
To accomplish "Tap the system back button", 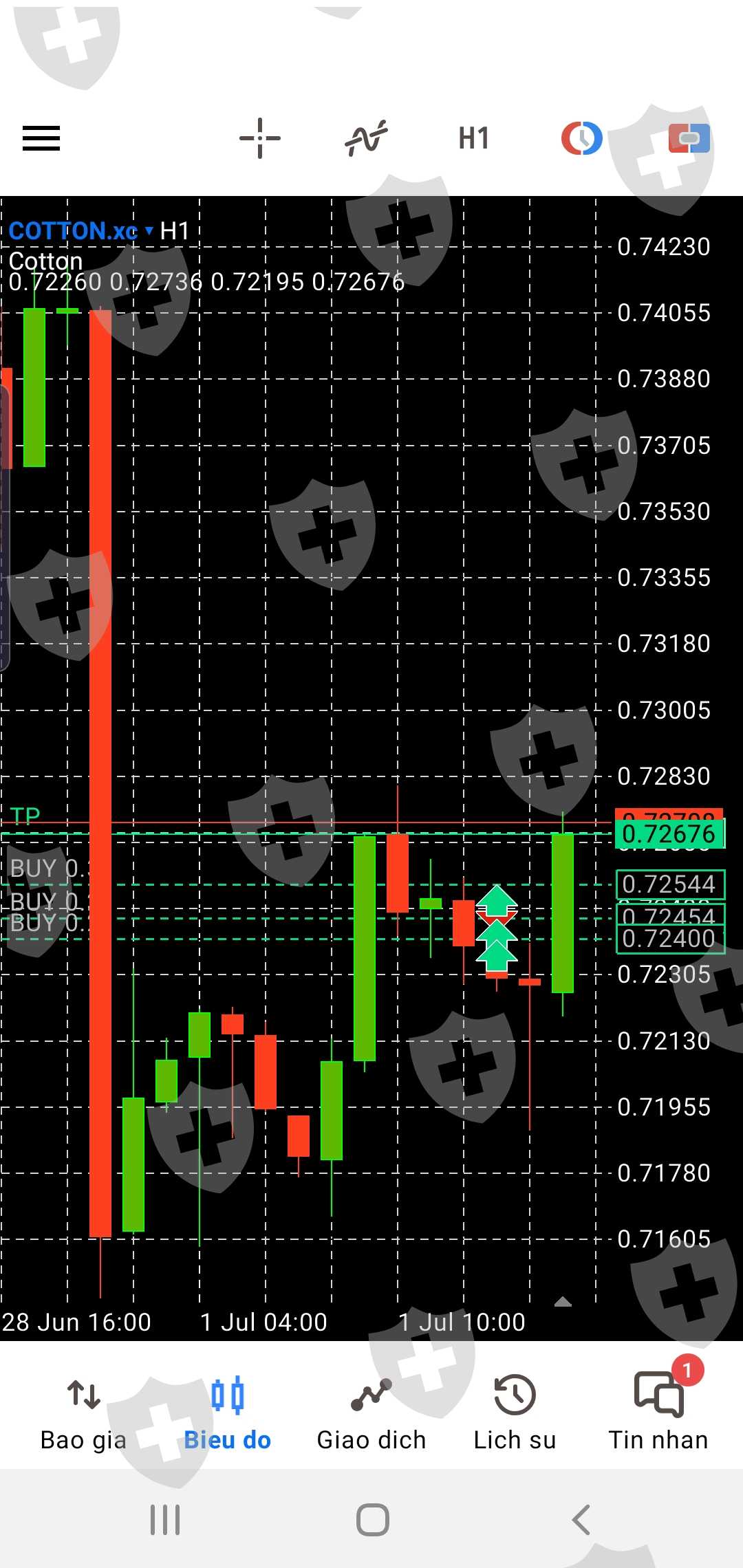I will tap(581, 1520).
